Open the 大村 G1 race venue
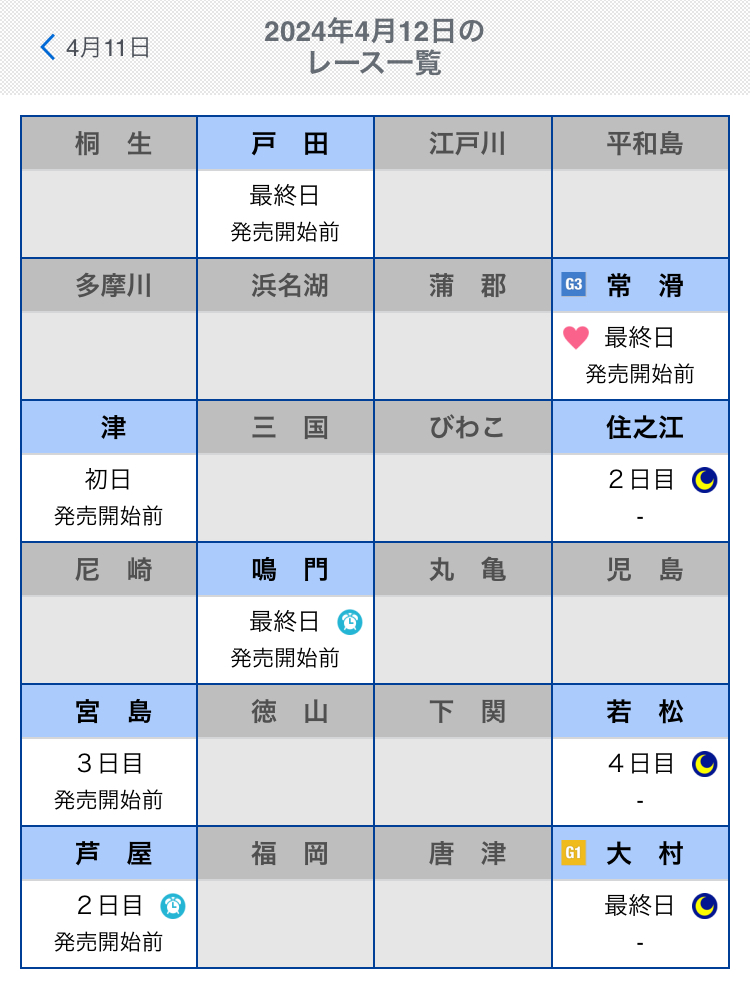The image size is (750, 981). 640,897
